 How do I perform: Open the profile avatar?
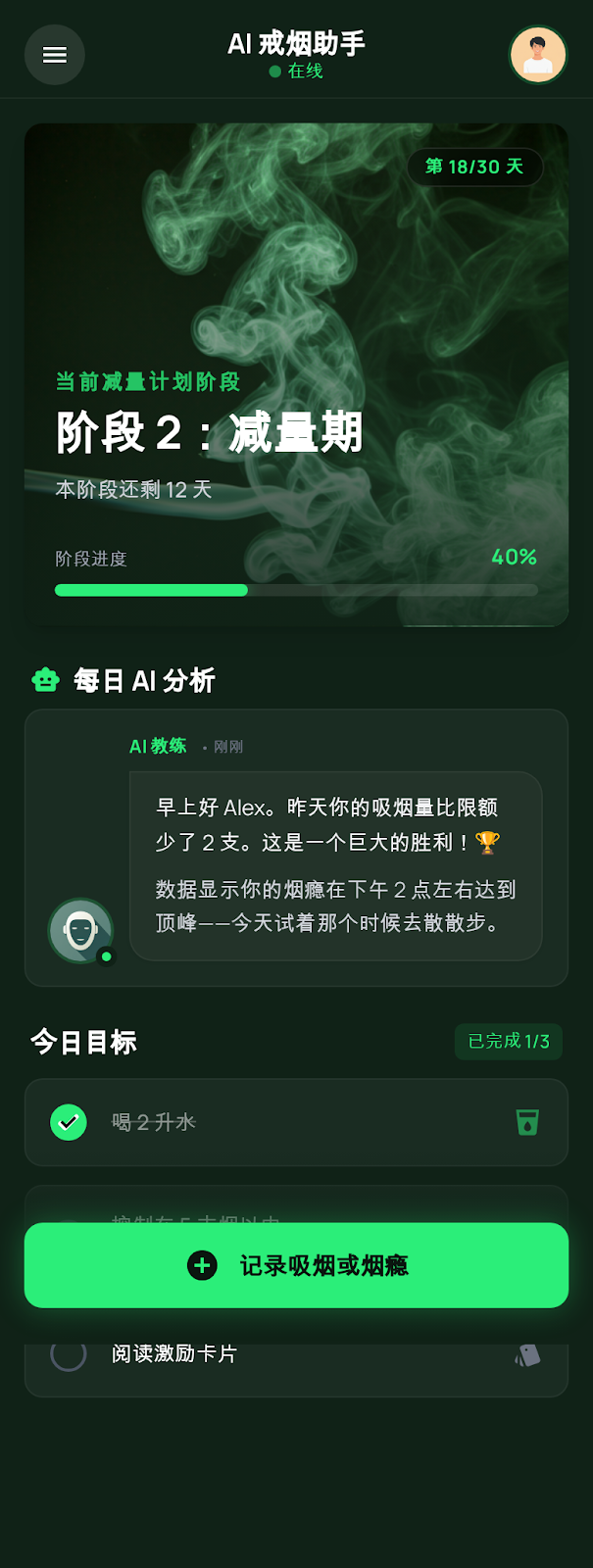537,55
